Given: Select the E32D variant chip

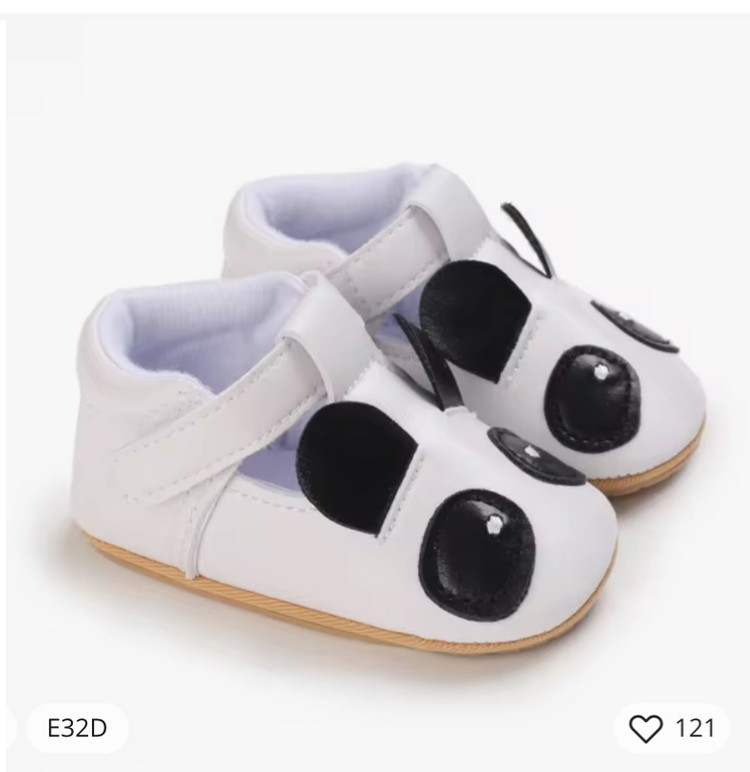Looking at the screenshot, I should click(77, 728).
